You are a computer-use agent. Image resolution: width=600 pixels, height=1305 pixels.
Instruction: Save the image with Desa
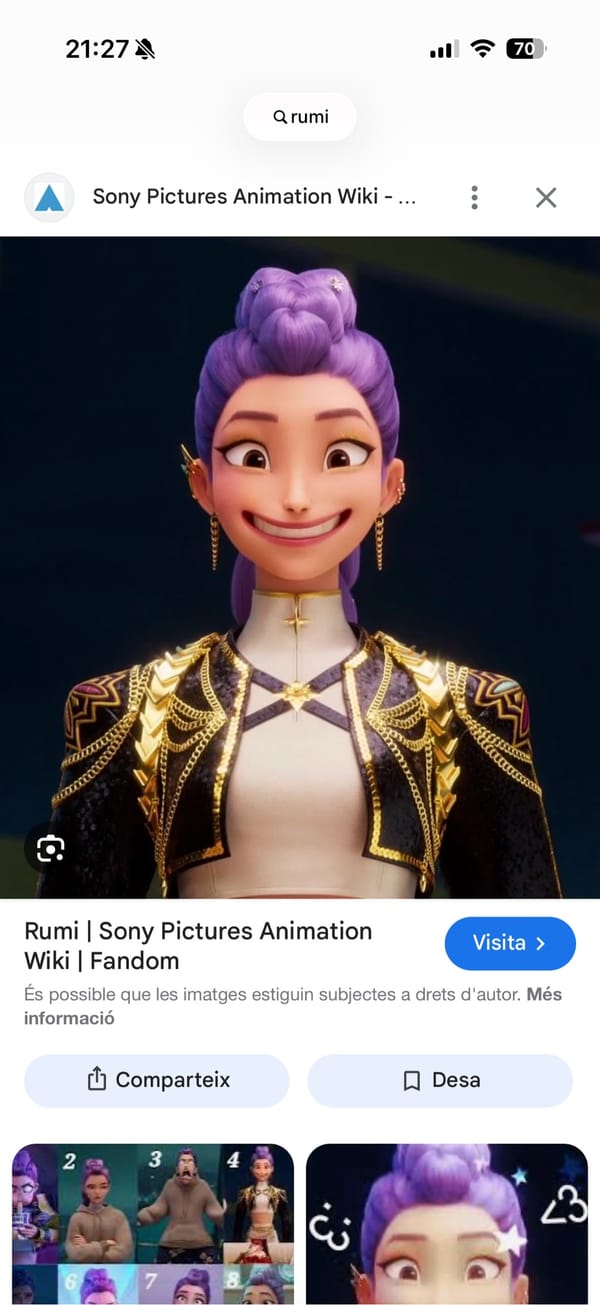click(x=440, y=1080)
